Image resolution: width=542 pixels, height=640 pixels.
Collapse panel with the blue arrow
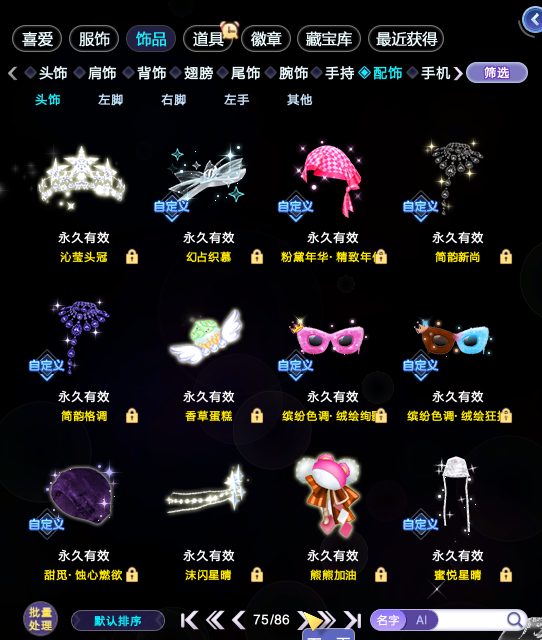point(533,19)
